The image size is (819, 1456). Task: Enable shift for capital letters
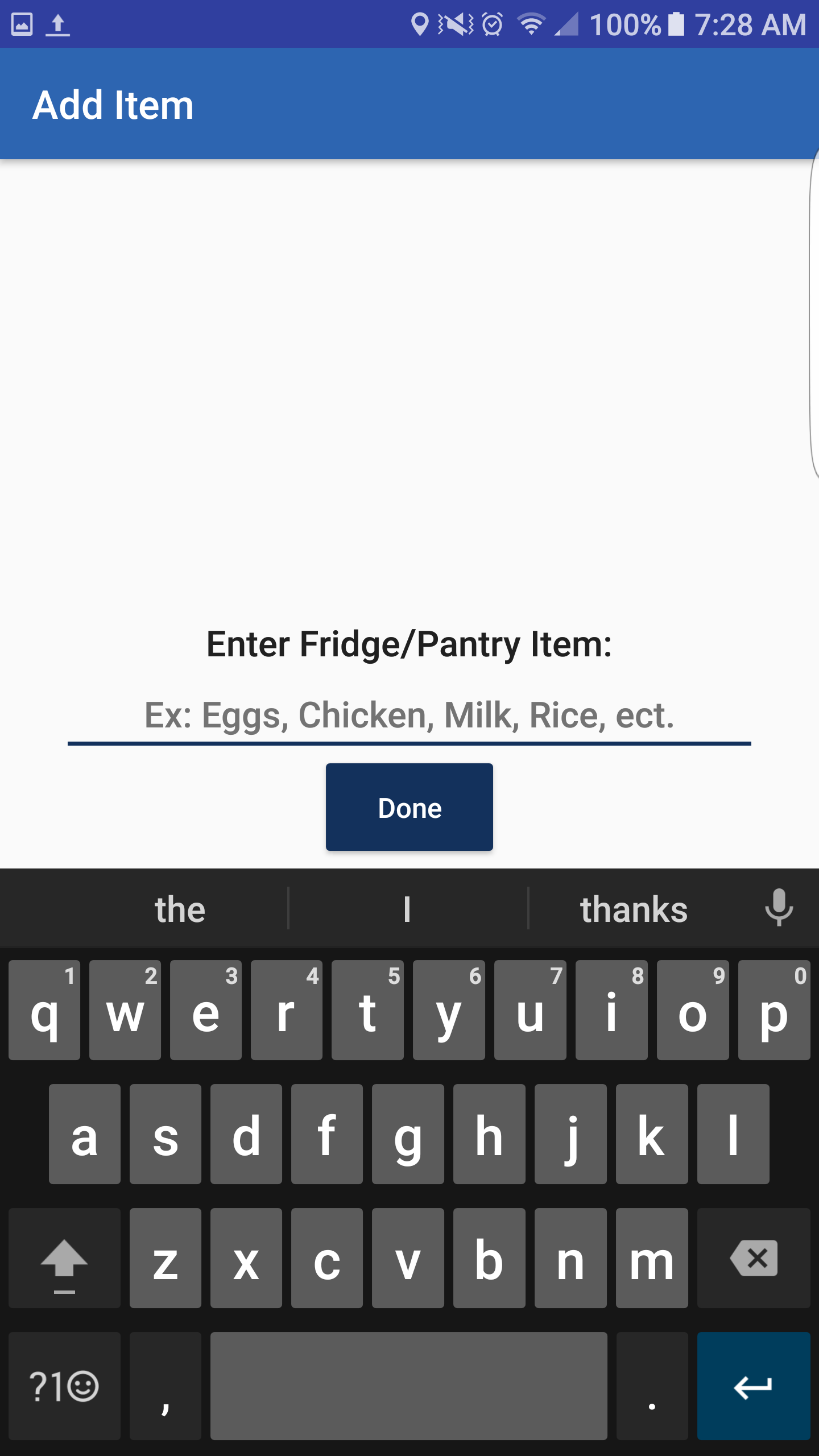click(64, 1258)
